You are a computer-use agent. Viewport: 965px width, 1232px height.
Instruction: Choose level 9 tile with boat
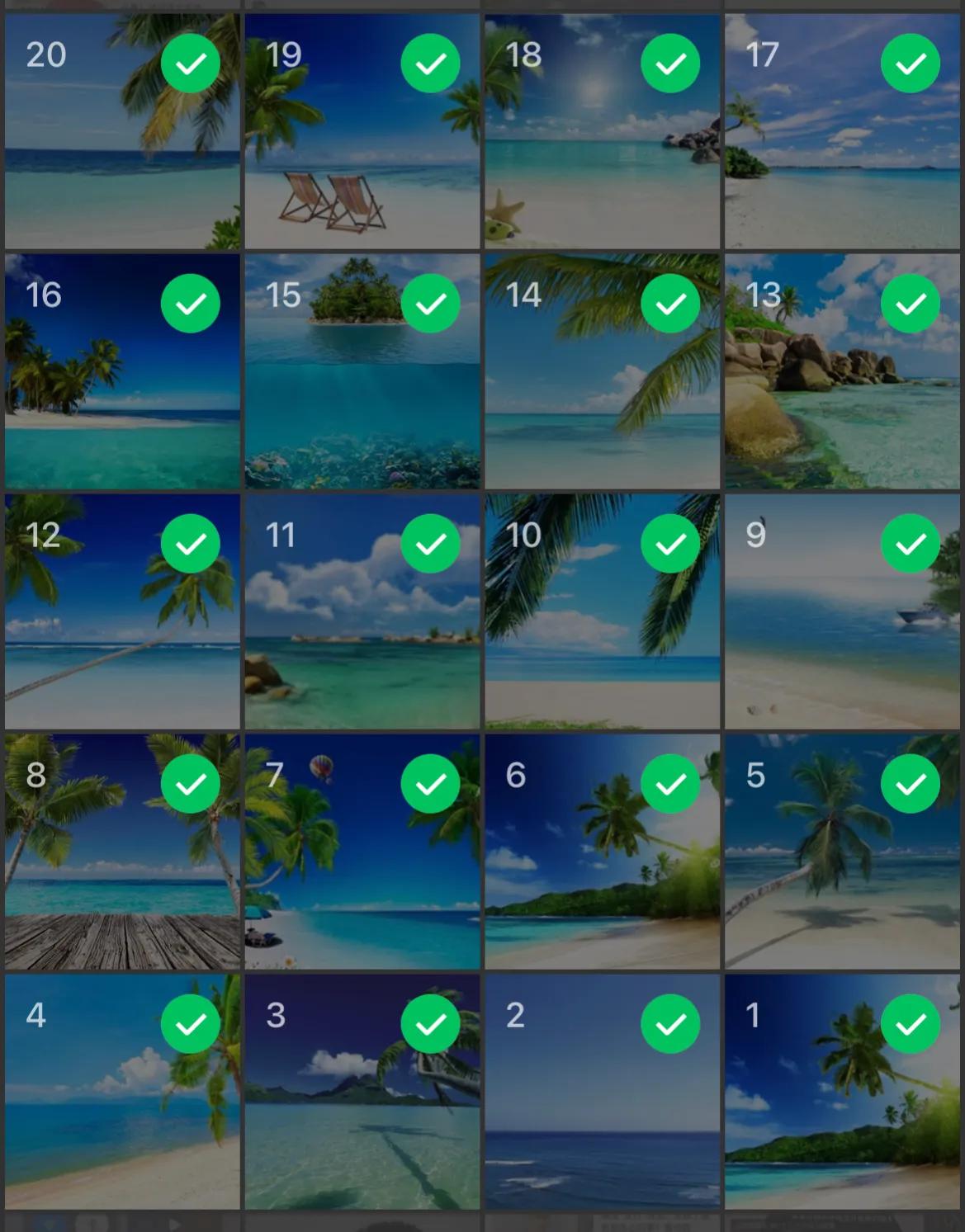click(x=842, y=611)
